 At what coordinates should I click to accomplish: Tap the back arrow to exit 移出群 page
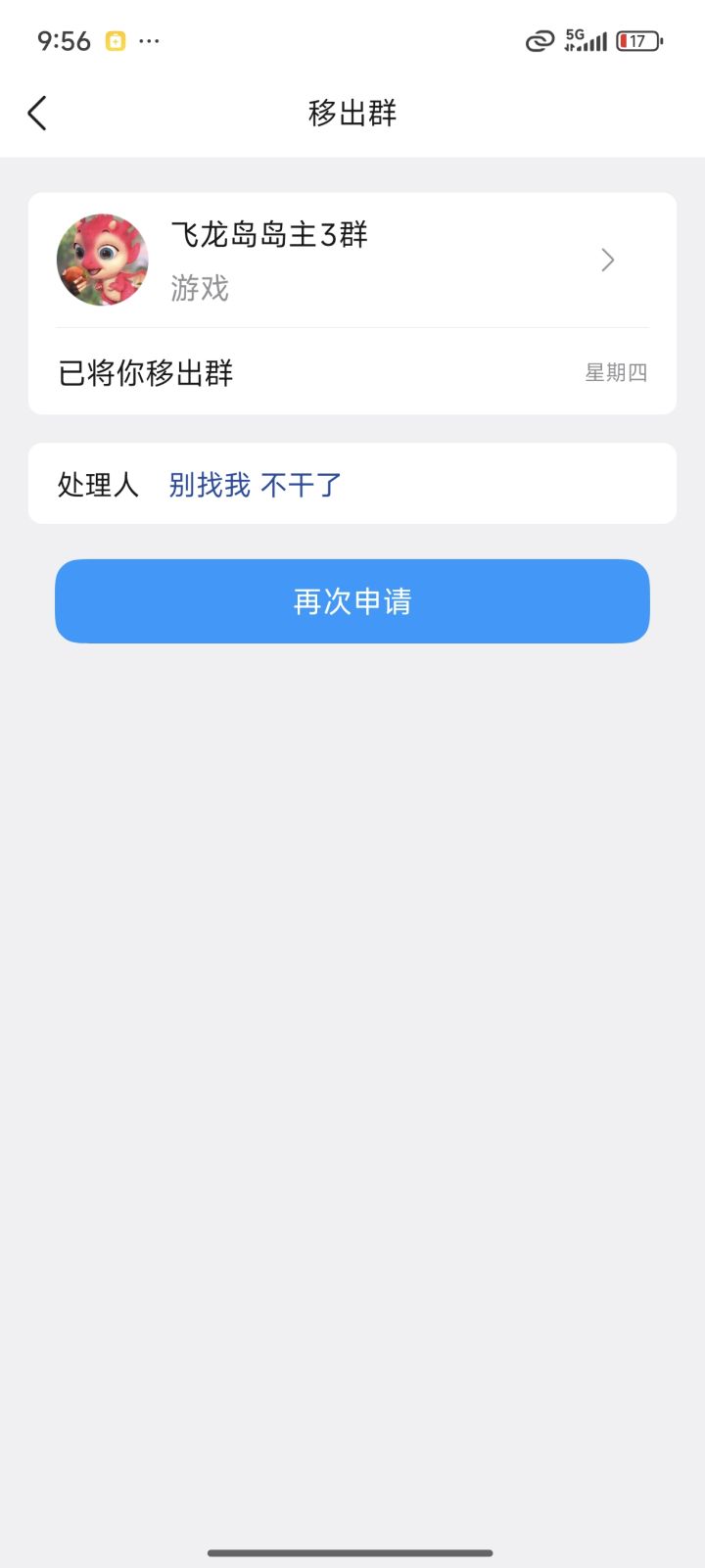pos(37,113)
